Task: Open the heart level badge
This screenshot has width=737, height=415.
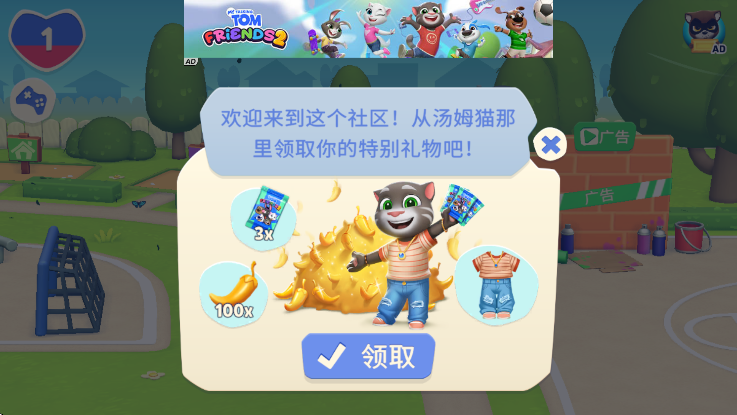Action: click(x=46, y=38)
